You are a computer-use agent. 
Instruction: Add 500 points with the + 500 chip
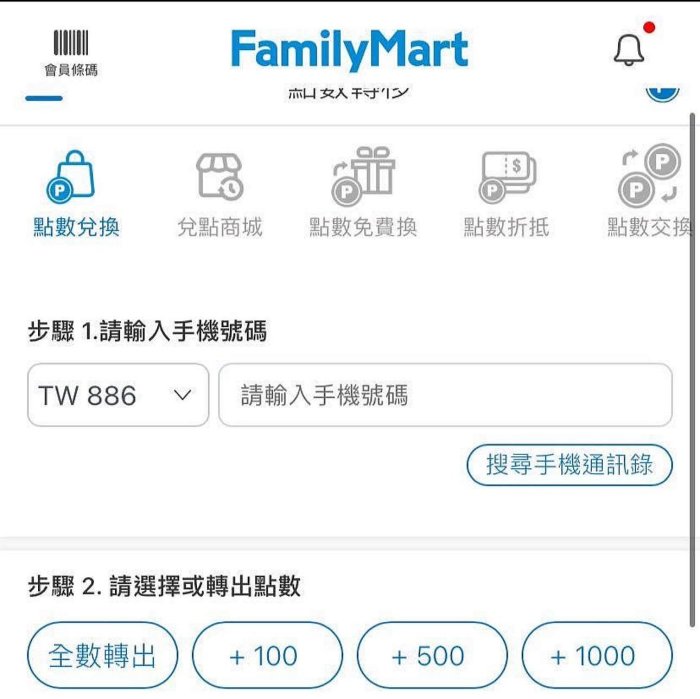pos(432,656)
